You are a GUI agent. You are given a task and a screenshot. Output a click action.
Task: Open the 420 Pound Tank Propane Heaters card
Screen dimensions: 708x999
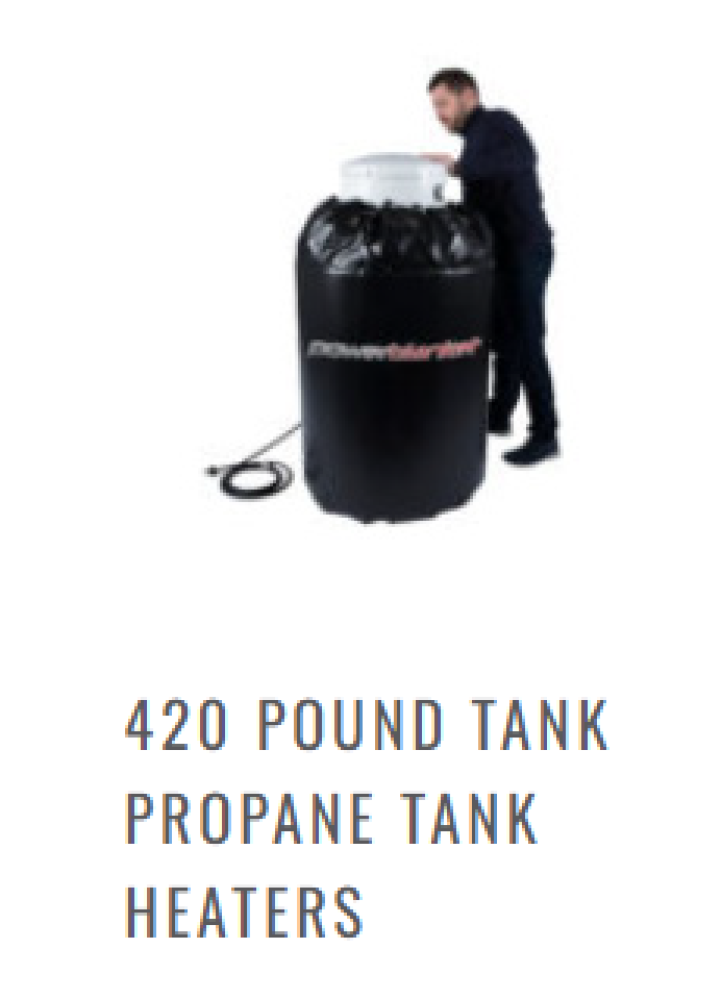pos(365,821)
